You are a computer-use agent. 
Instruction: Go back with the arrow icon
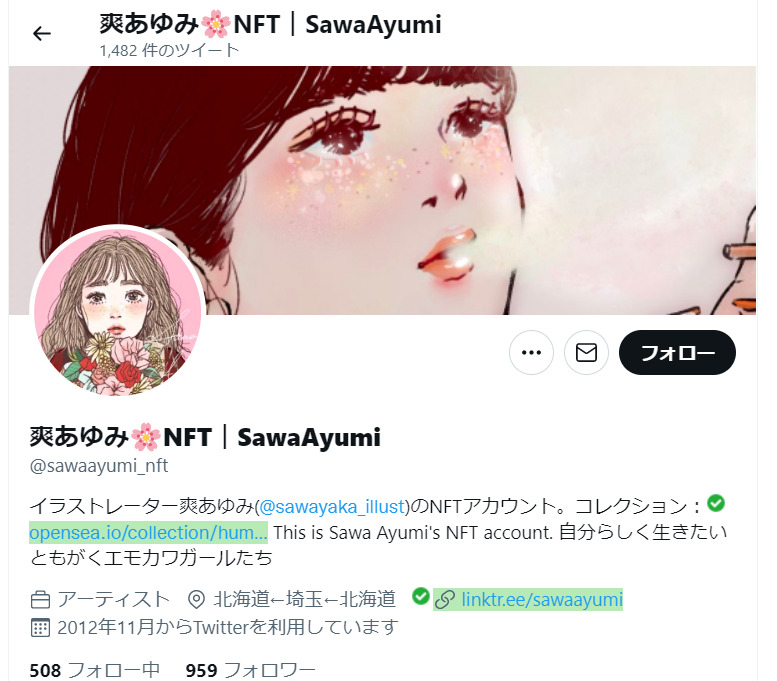coord(41,33)
